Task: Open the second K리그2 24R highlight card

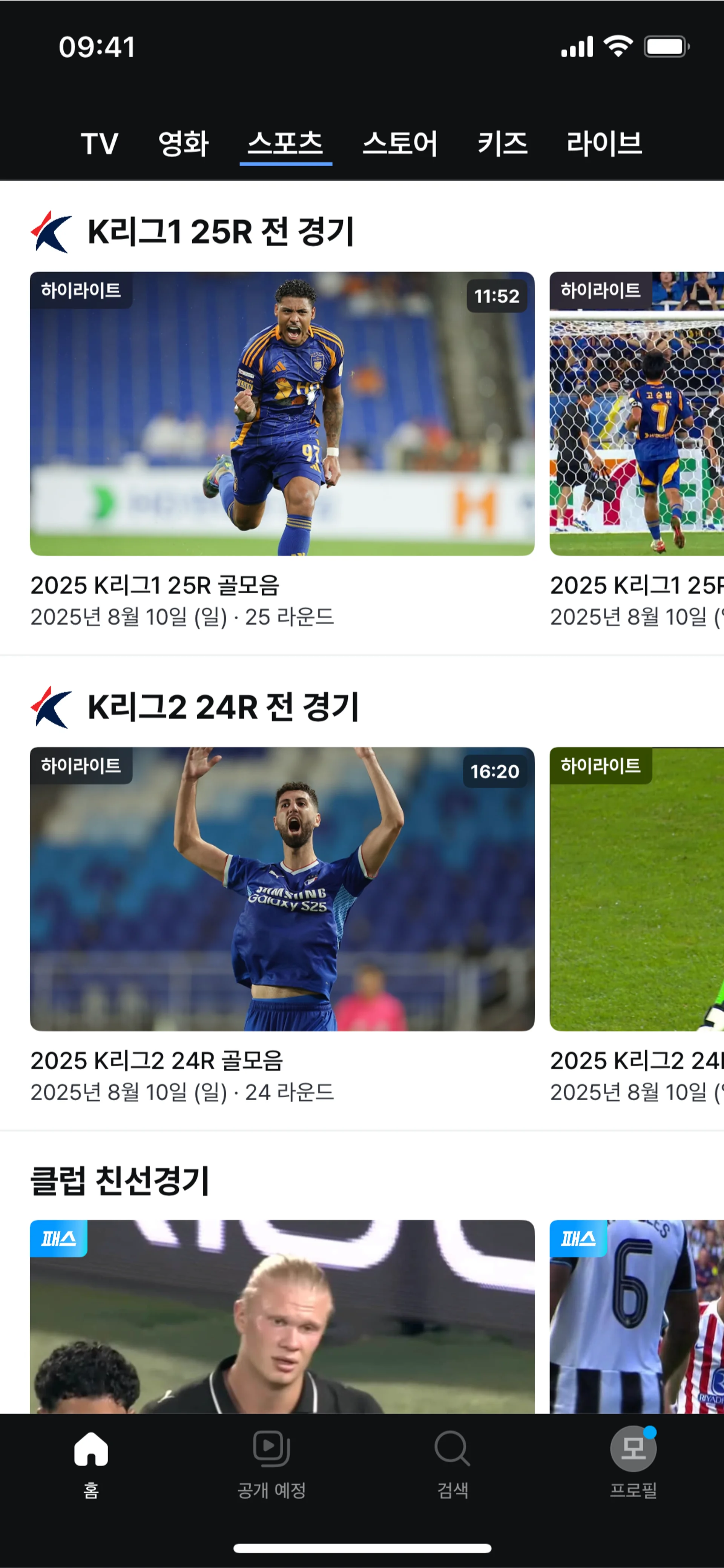Action: tap(637, 889)
